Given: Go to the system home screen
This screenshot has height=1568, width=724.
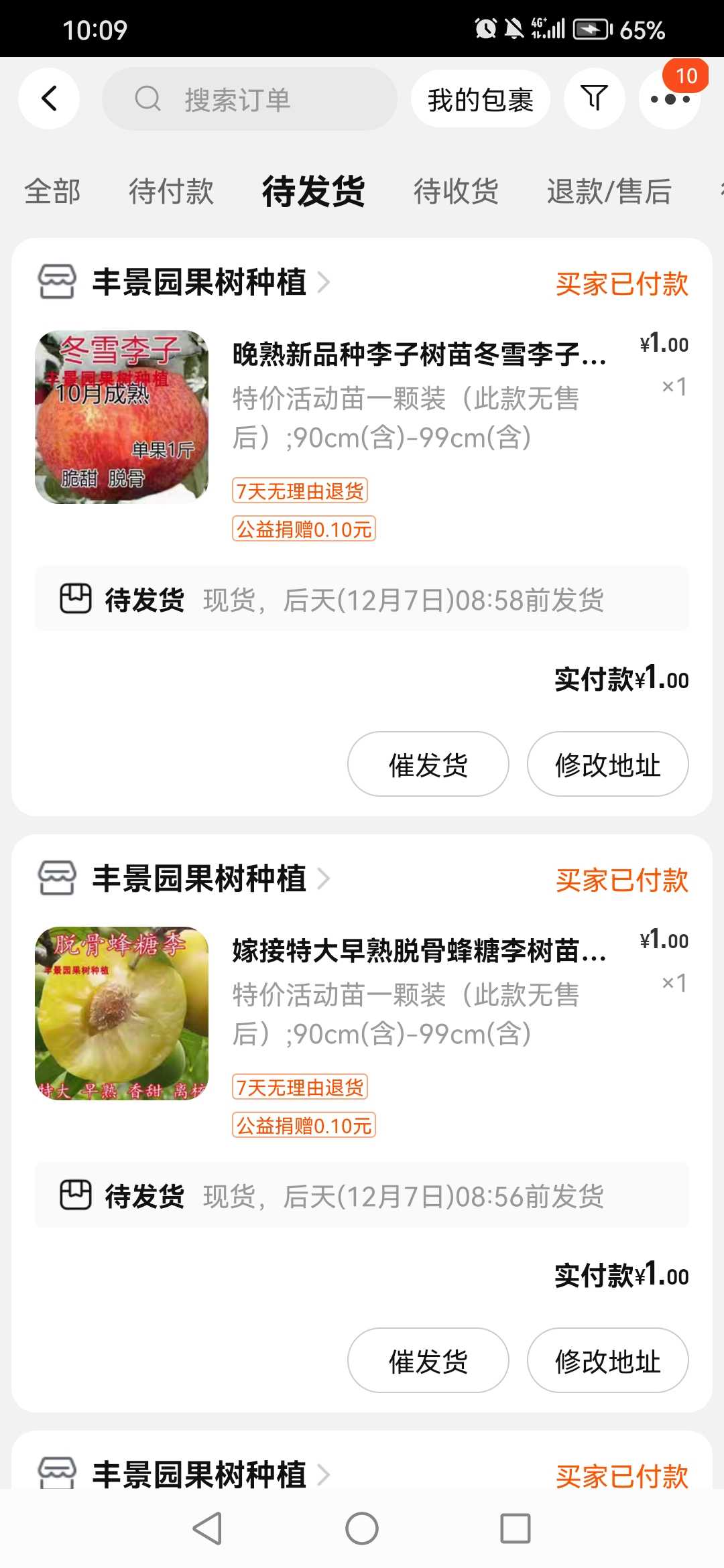Looking at the screenshot, I should tap(362, 1529).
